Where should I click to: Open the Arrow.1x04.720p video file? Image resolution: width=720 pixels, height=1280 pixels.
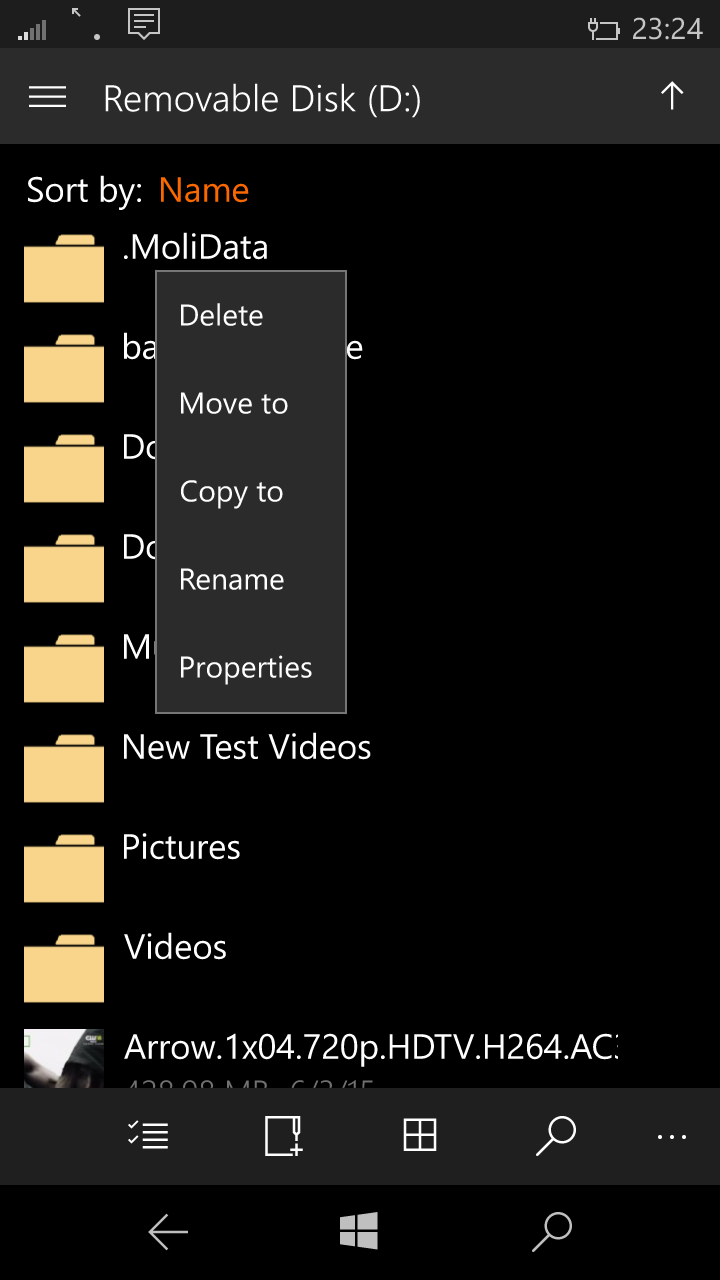click(x=370, y=1048)
